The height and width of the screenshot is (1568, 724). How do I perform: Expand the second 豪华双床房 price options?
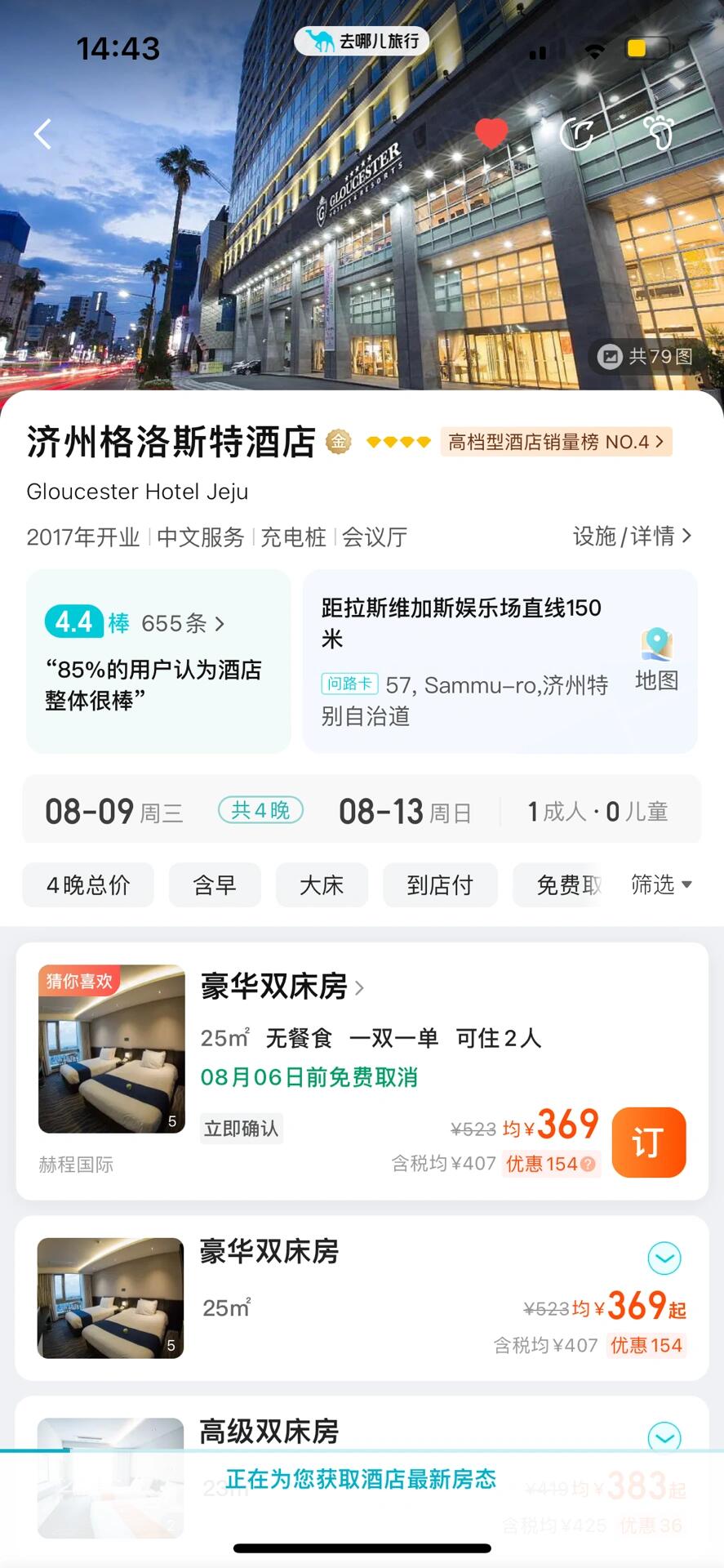664,1258
